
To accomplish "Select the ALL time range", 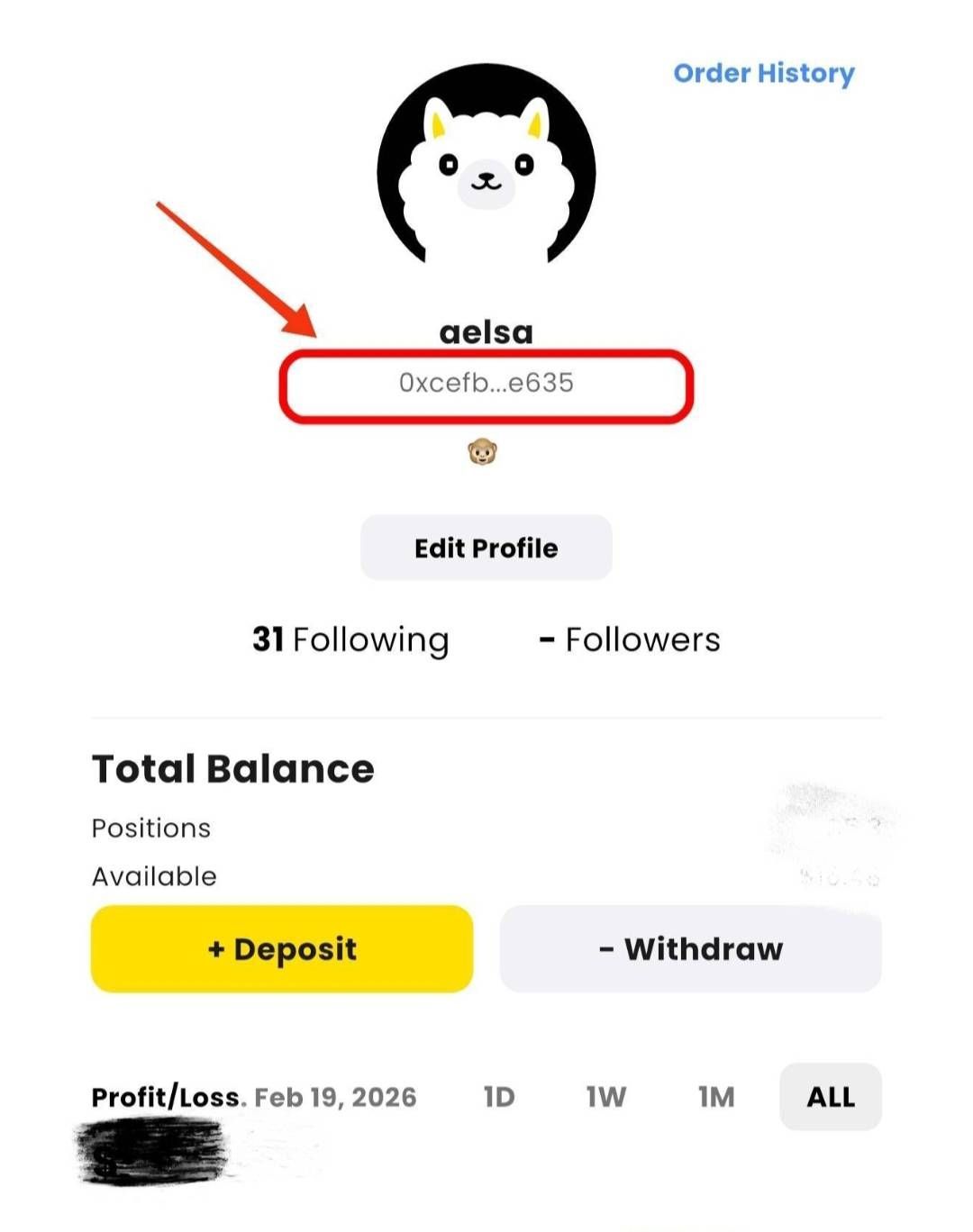I will click(x=830, y=1097).
